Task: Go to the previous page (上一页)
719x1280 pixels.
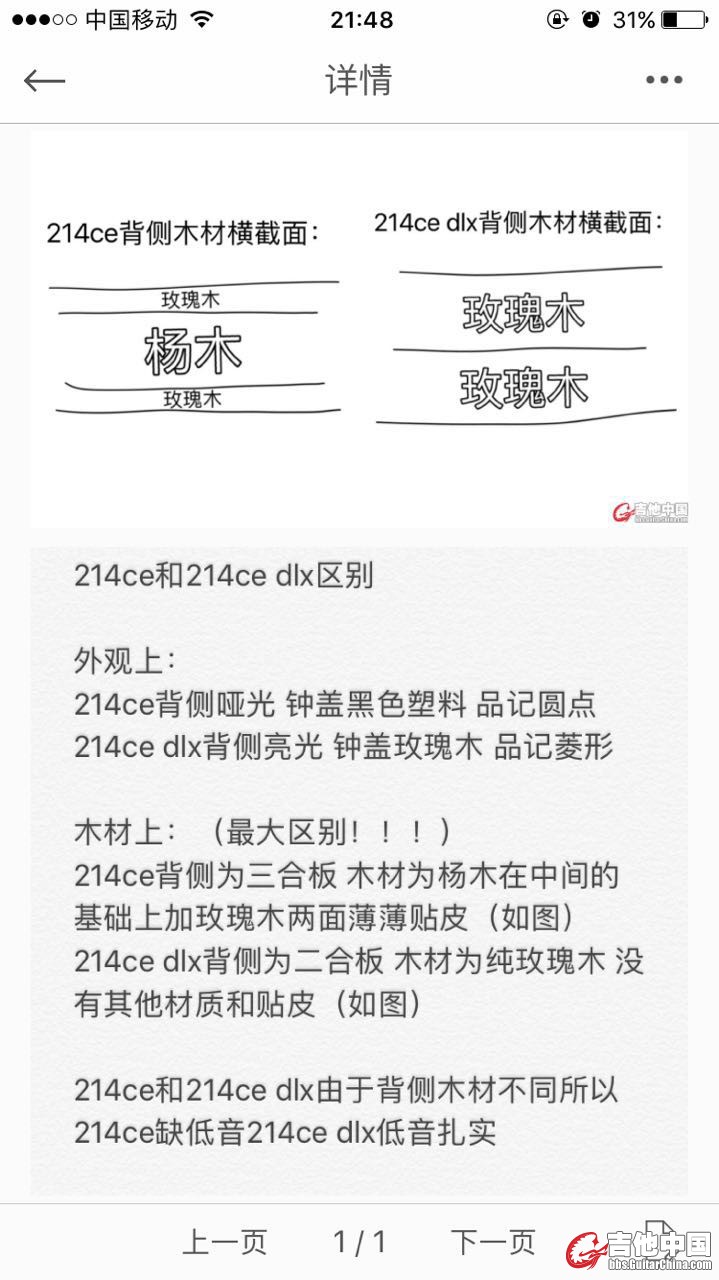Action: [x=225, y=1242]
